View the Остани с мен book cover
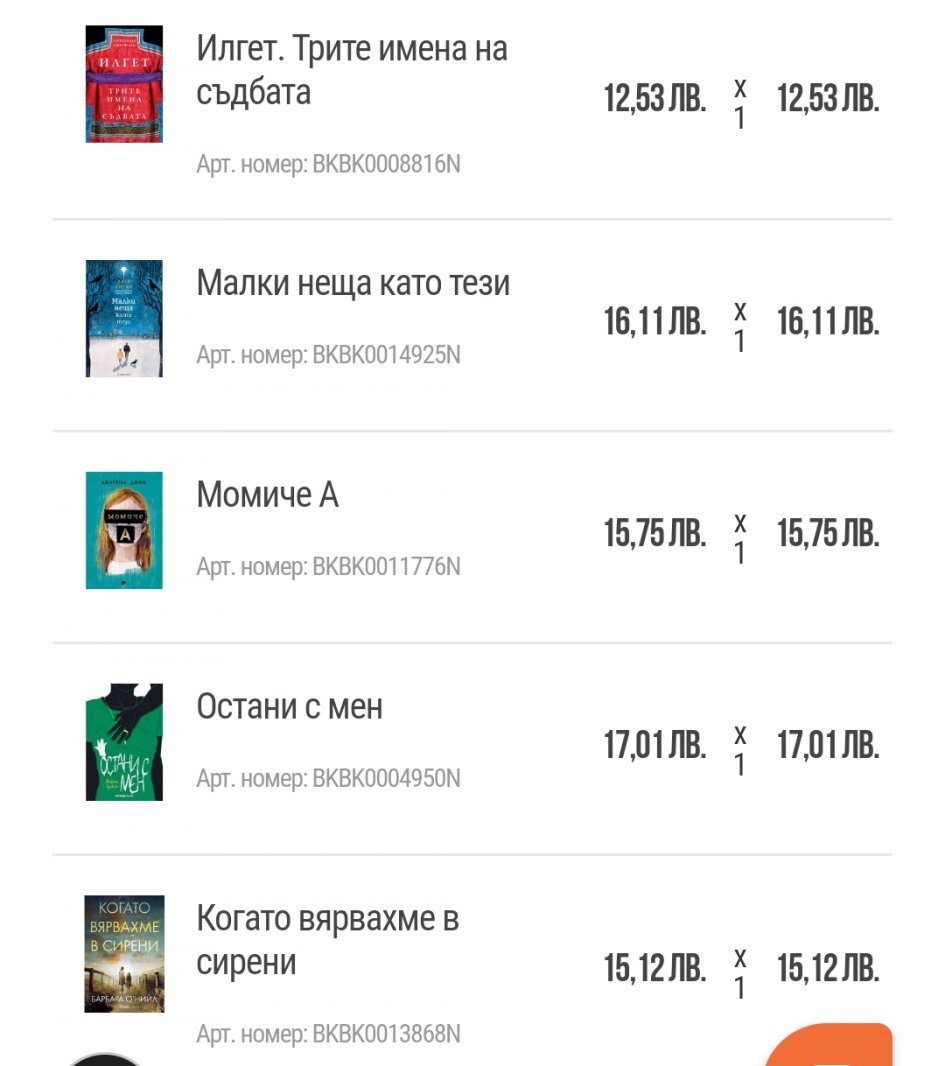 click(x=124, y=742)
